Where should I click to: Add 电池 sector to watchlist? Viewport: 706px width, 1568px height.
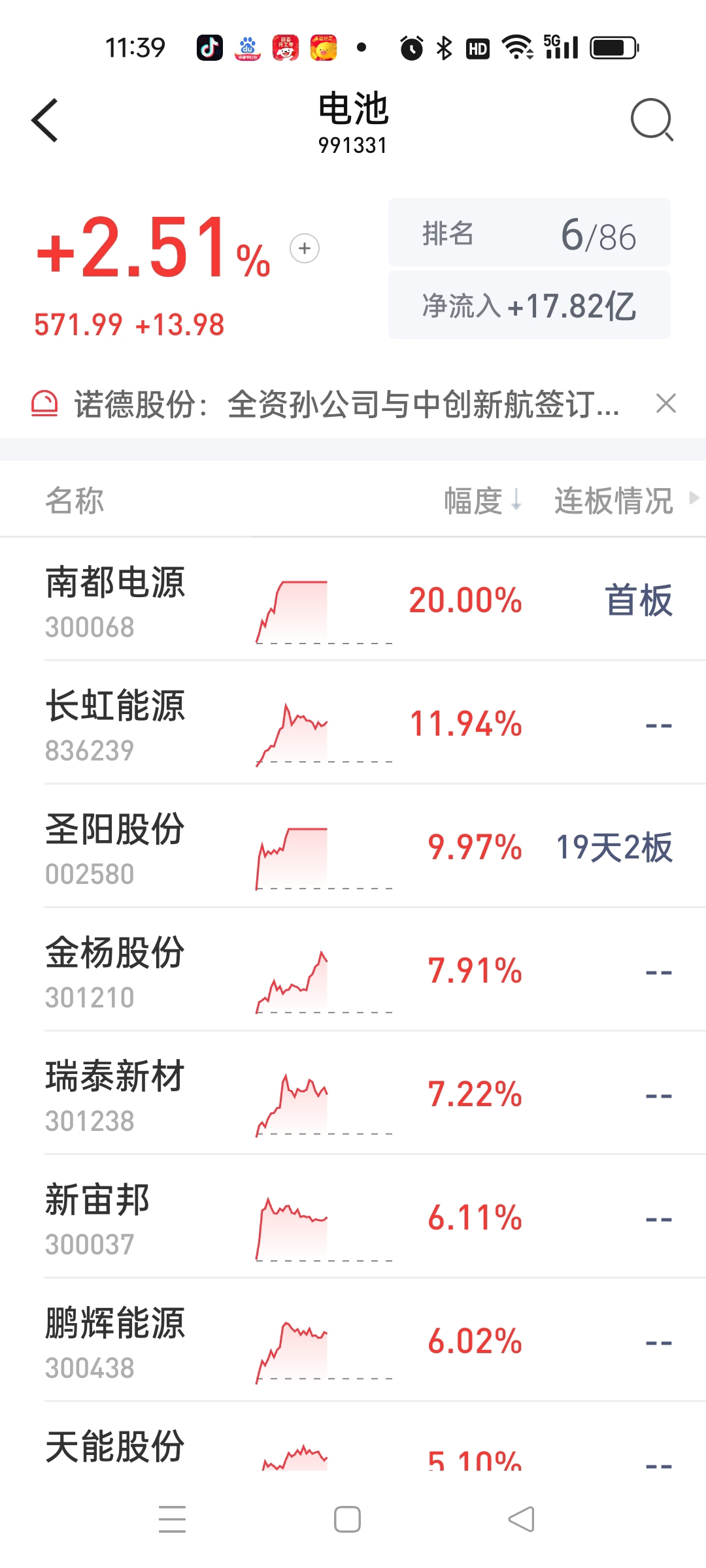click(x=305, y=248)
